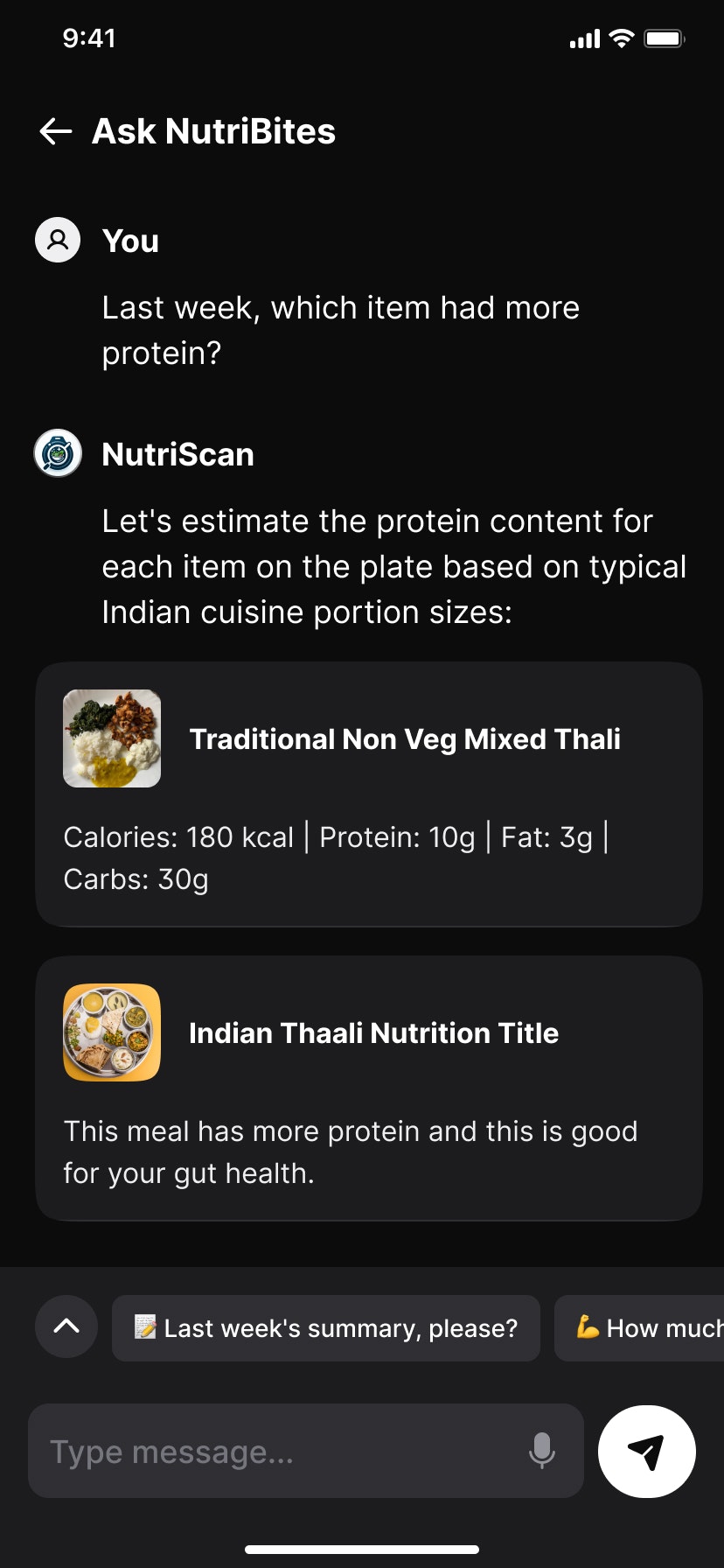This screenshot has width=724, height=1568.
Task: Tap the NutriScan assistant avatar icon
Action: 57,454
